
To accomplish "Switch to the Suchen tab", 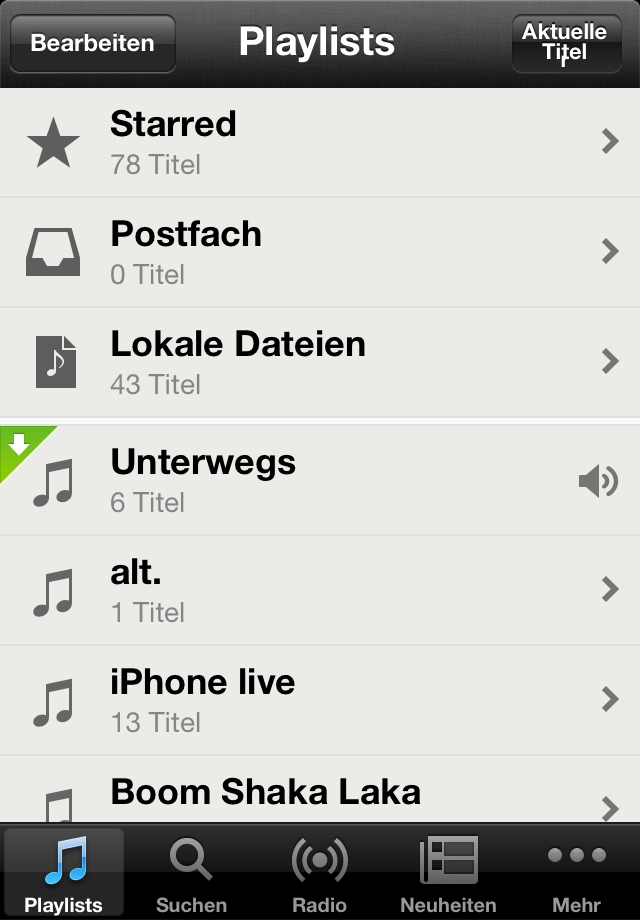I will point(191,873).
